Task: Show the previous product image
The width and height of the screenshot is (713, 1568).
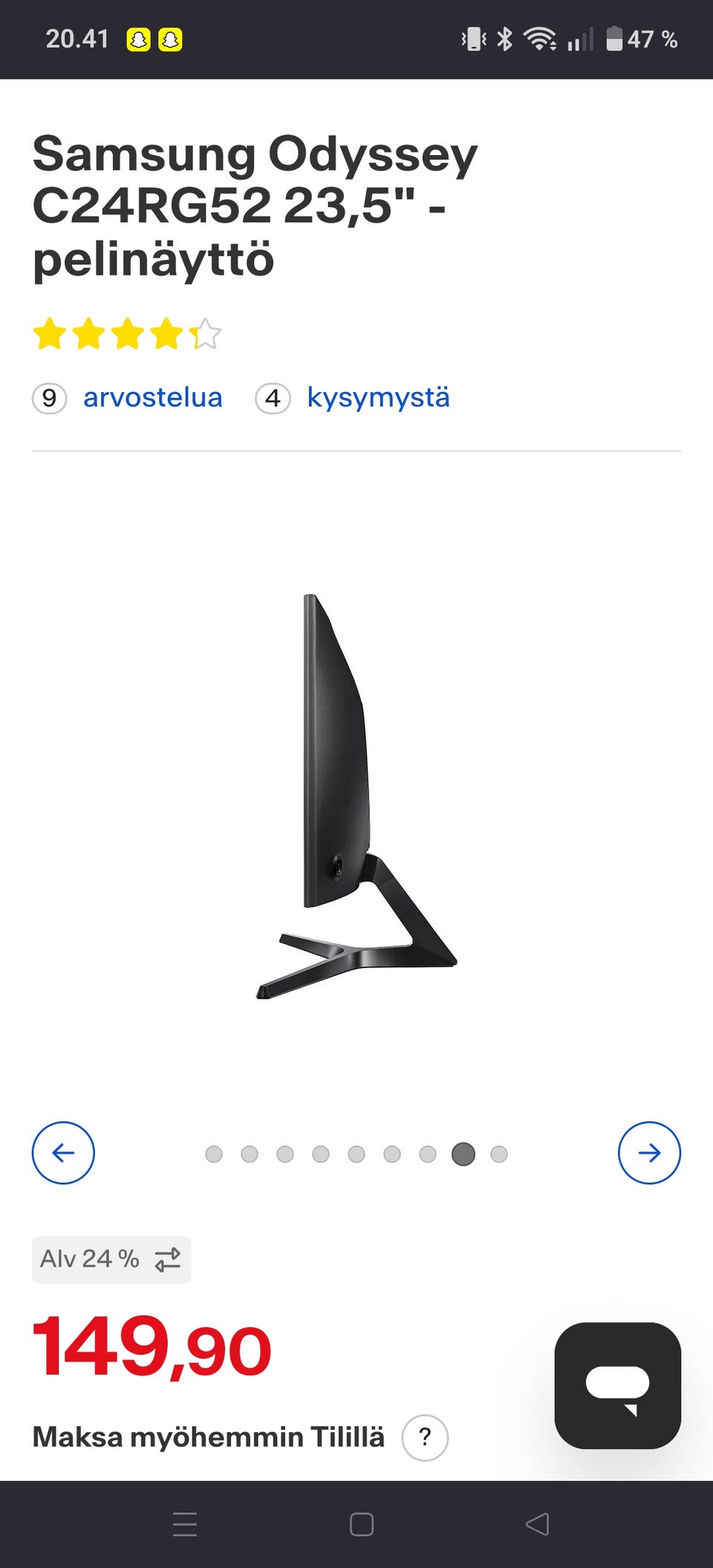Action: coord(63,1152)
